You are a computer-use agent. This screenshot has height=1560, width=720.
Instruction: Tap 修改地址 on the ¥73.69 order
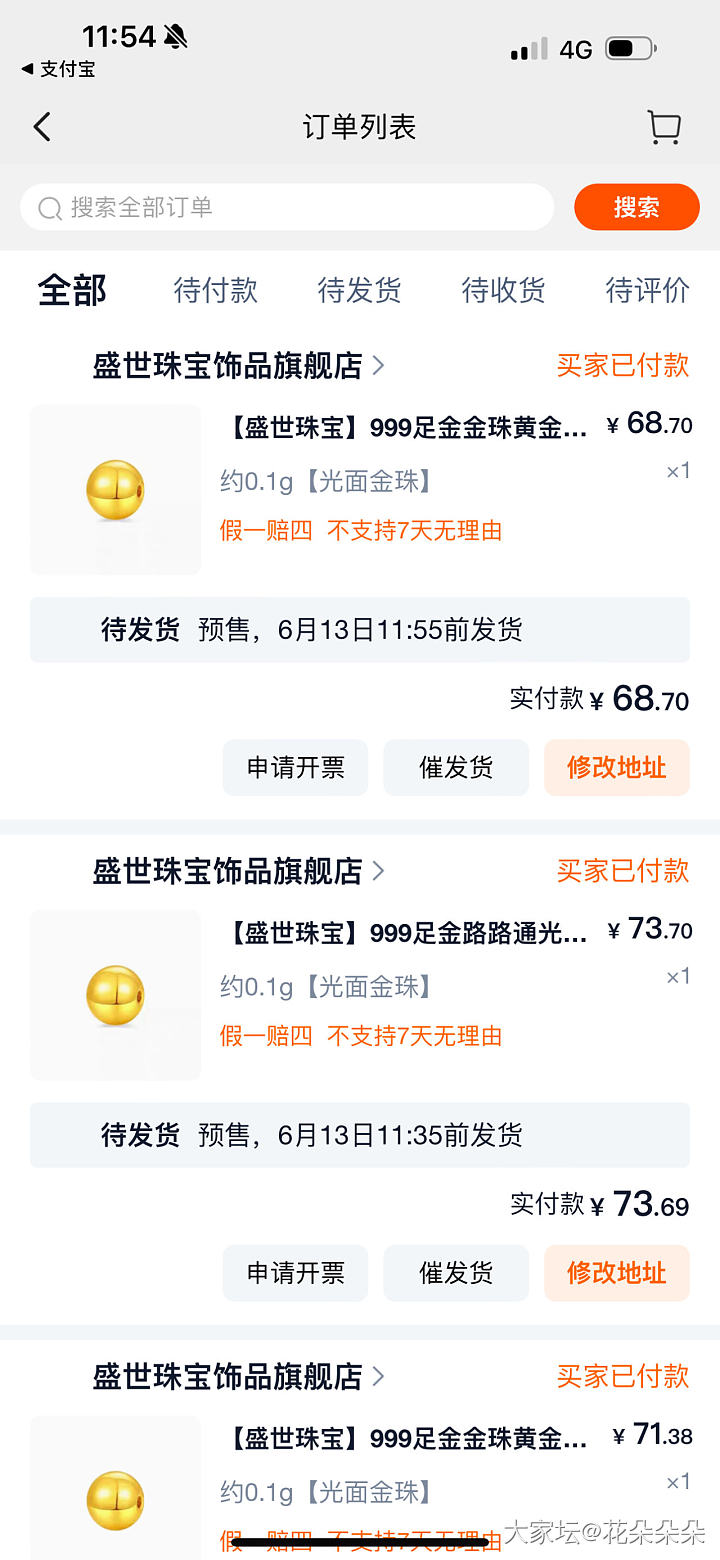[617, 1273]
